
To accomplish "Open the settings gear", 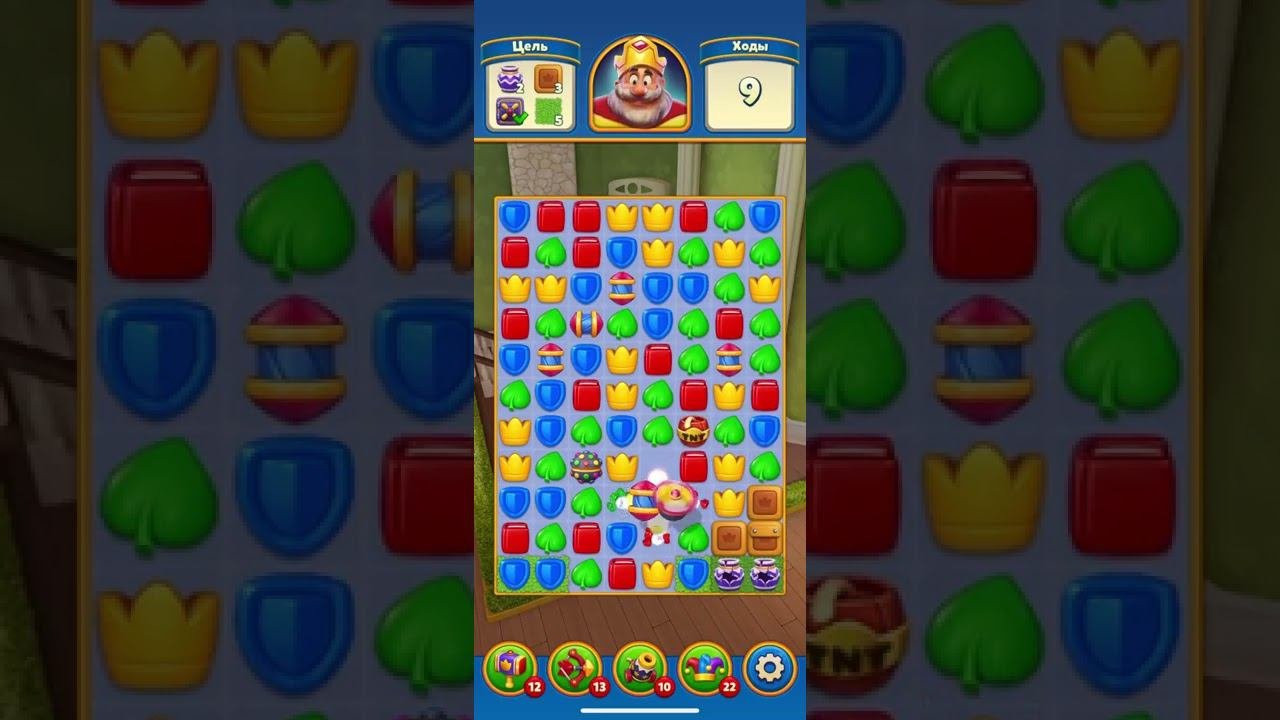I will tap(769, 667).
